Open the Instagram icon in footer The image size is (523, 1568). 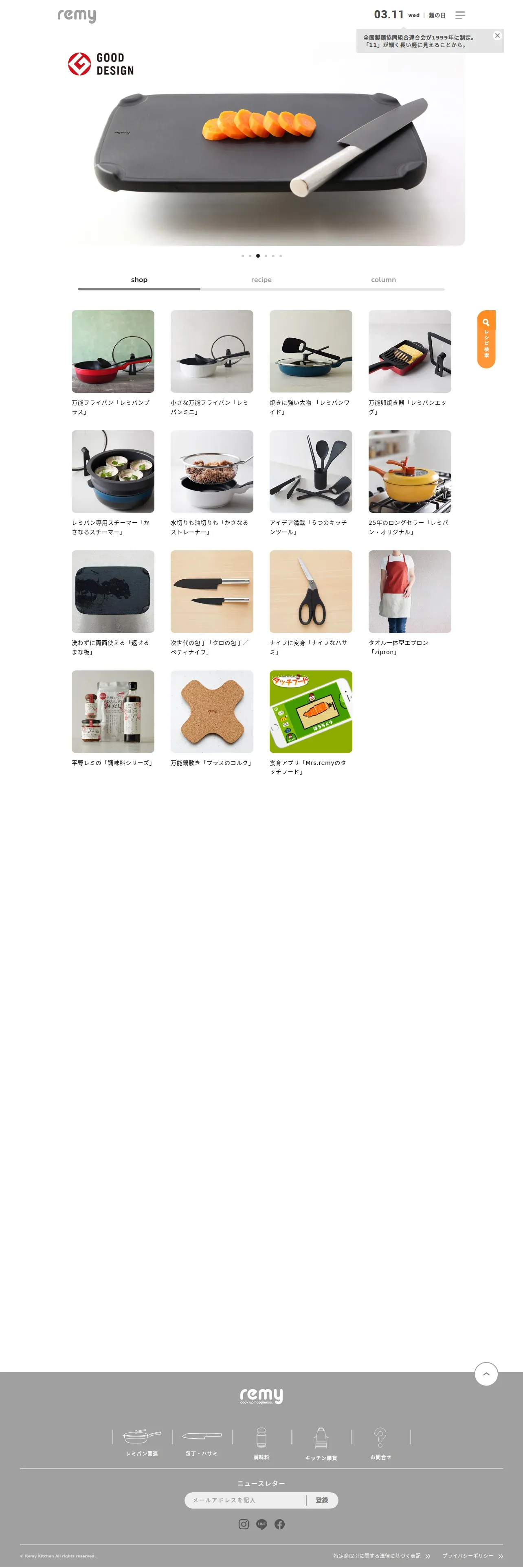pyautogui.click(x=244, y=1524)
